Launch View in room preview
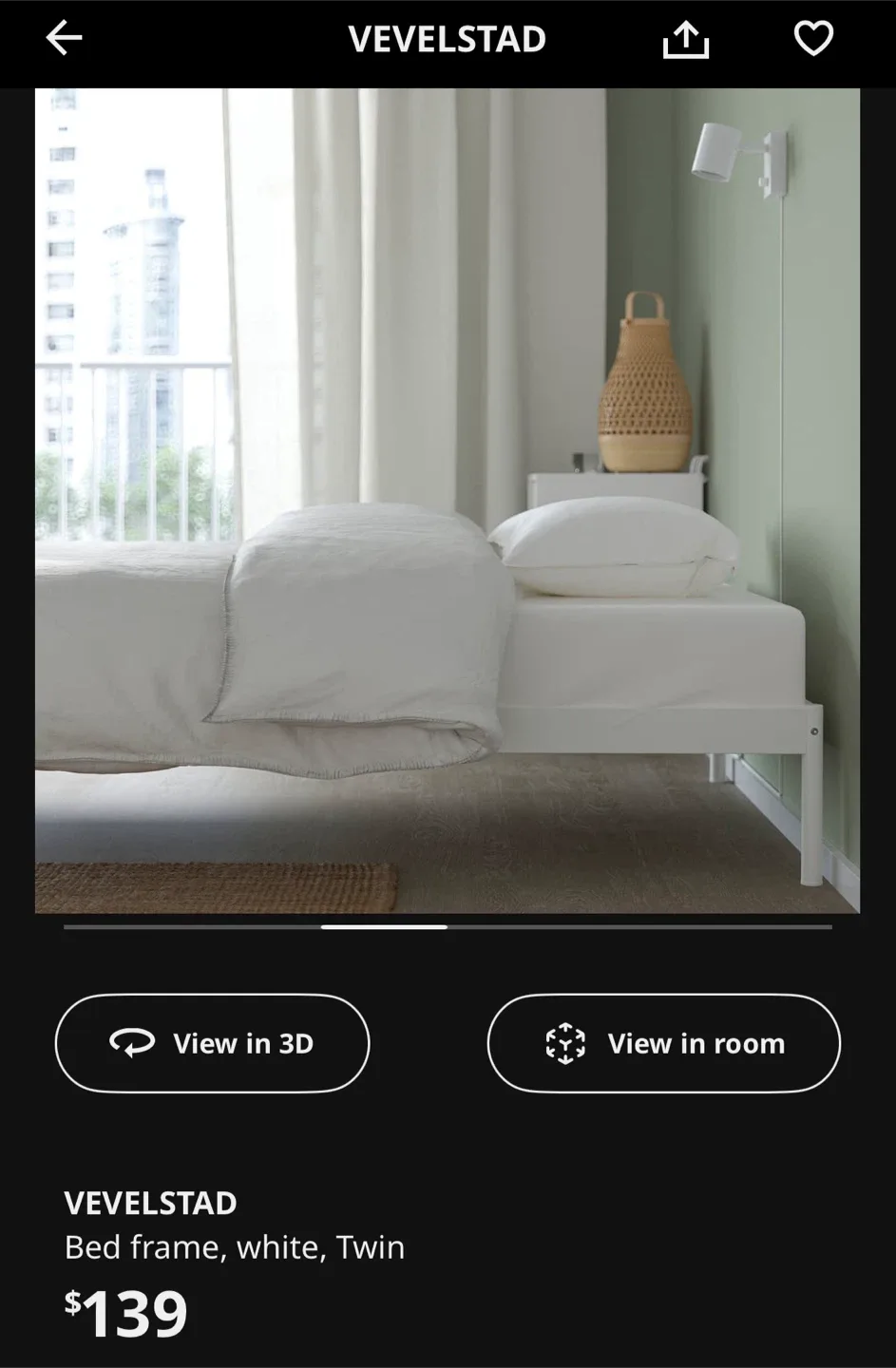The width and height of the screenshot is (896, 1368). 663,1043
